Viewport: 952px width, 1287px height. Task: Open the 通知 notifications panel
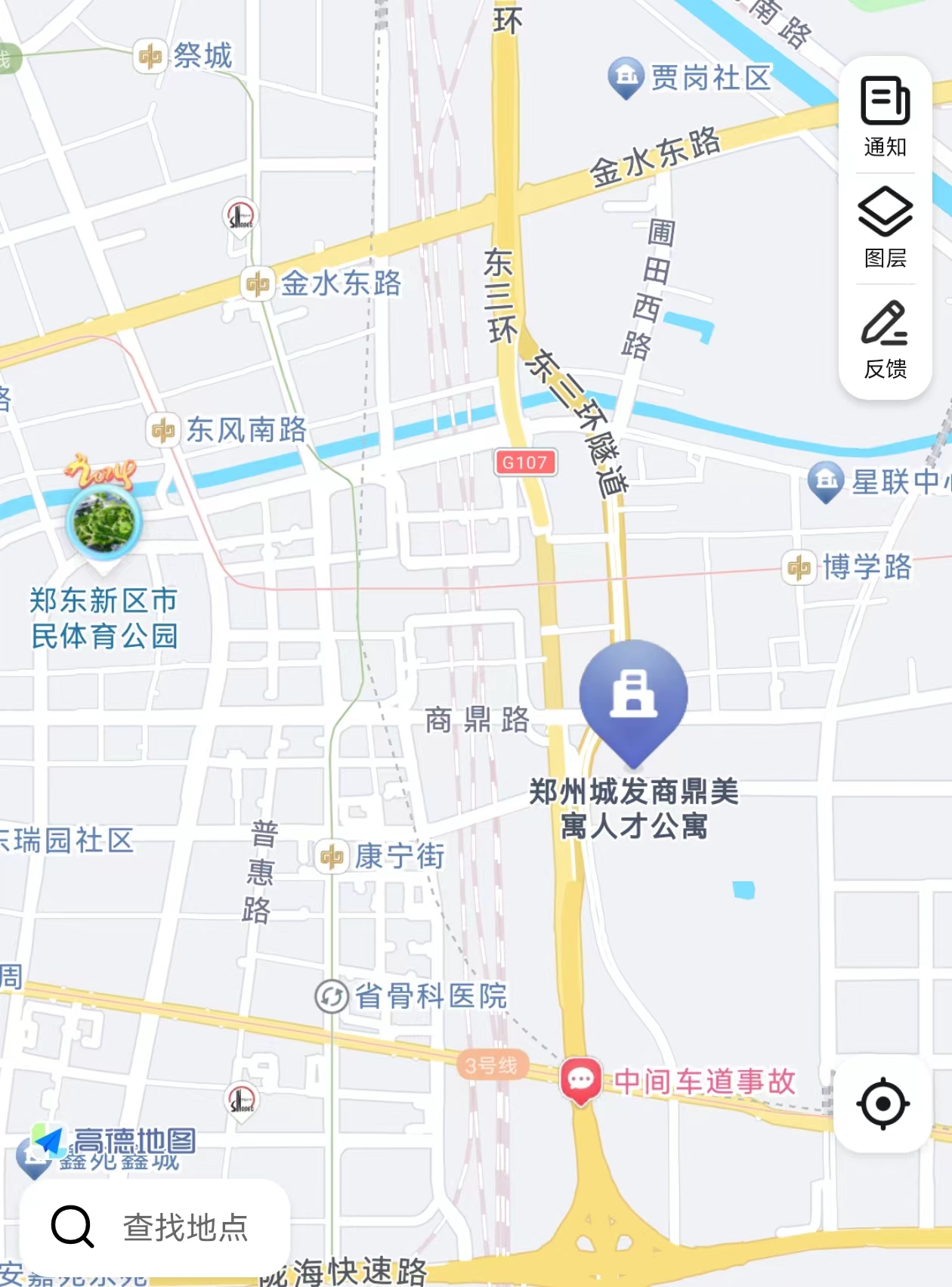click(885, 115)
